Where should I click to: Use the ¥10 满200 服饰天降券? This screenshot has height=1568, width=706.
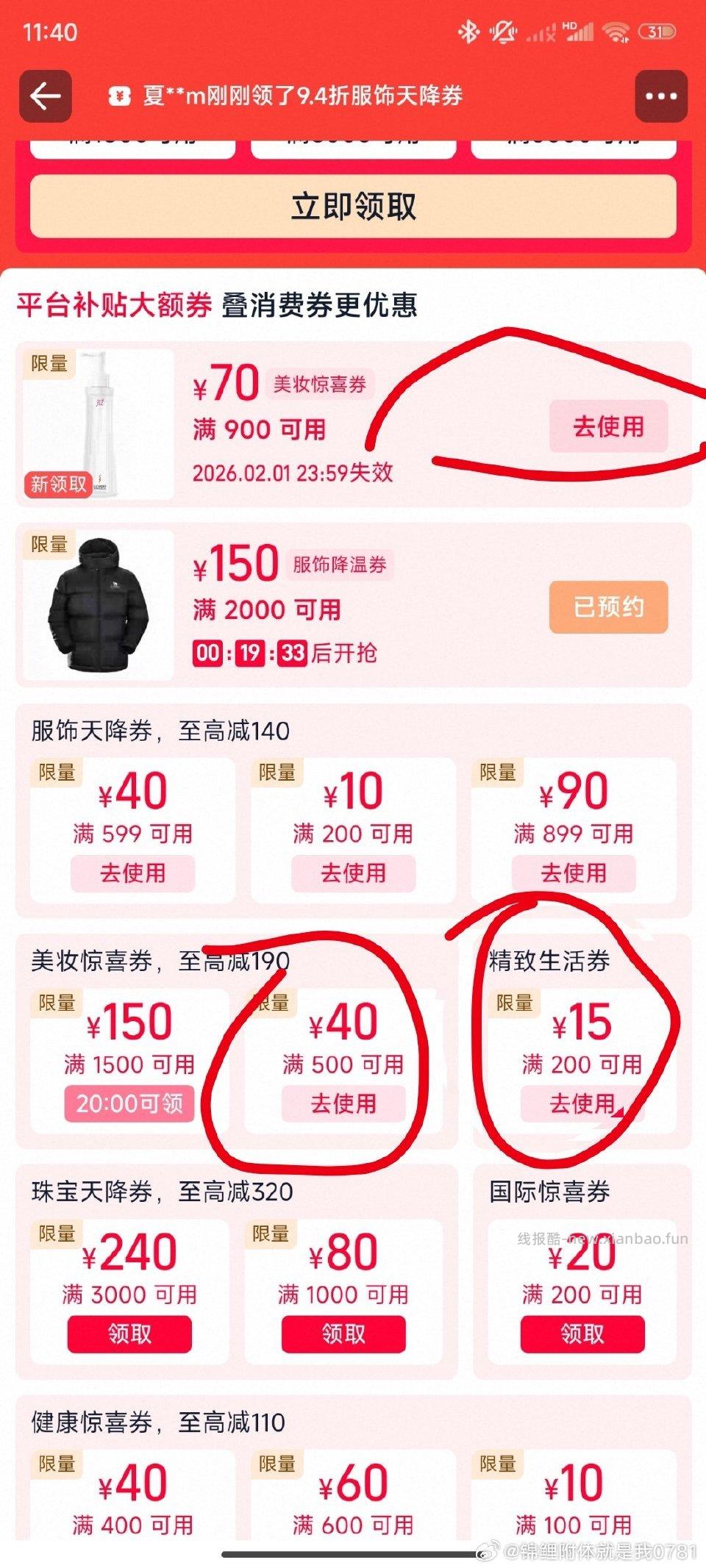coord(353,873)
